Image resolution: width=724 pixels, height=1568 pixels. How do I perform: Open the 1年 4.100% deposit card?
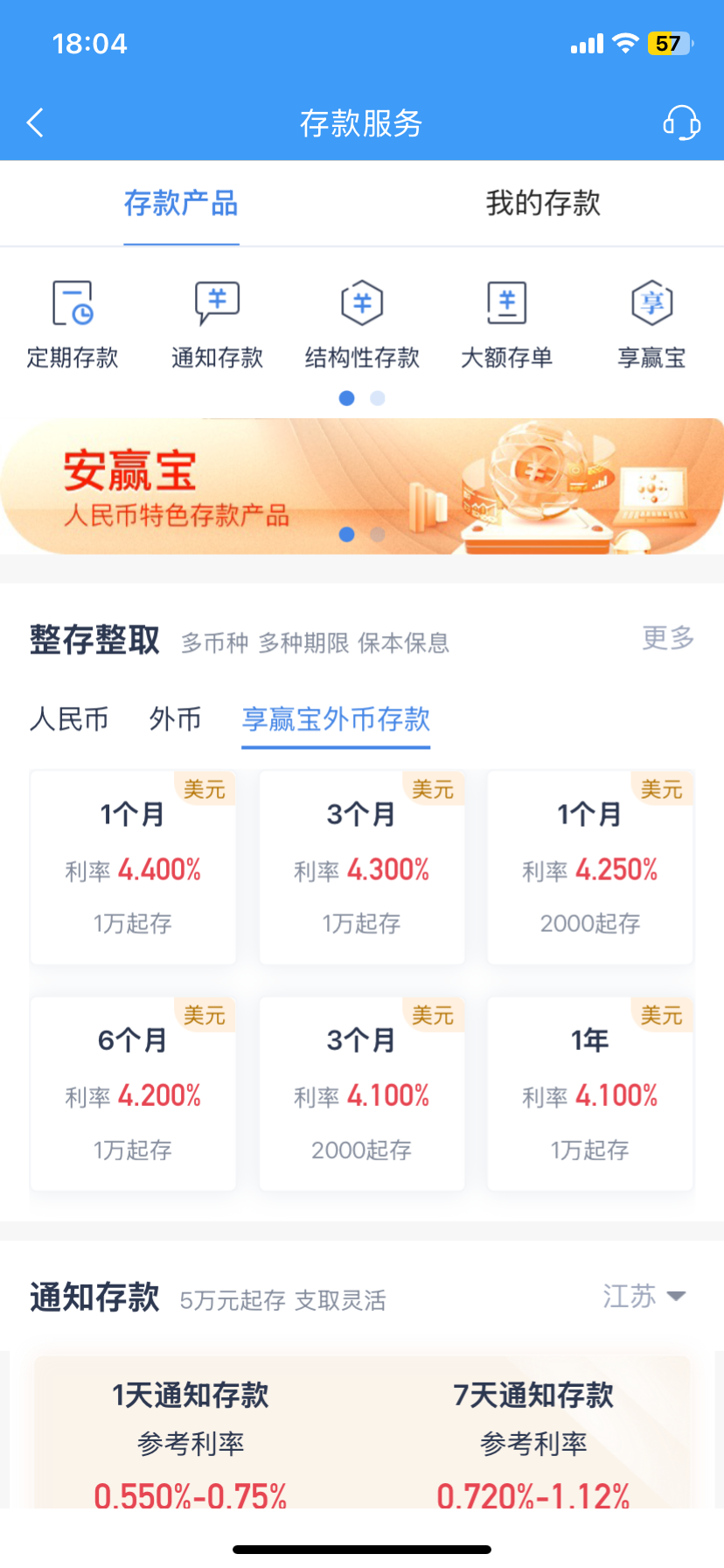[x=590, y=1094]
